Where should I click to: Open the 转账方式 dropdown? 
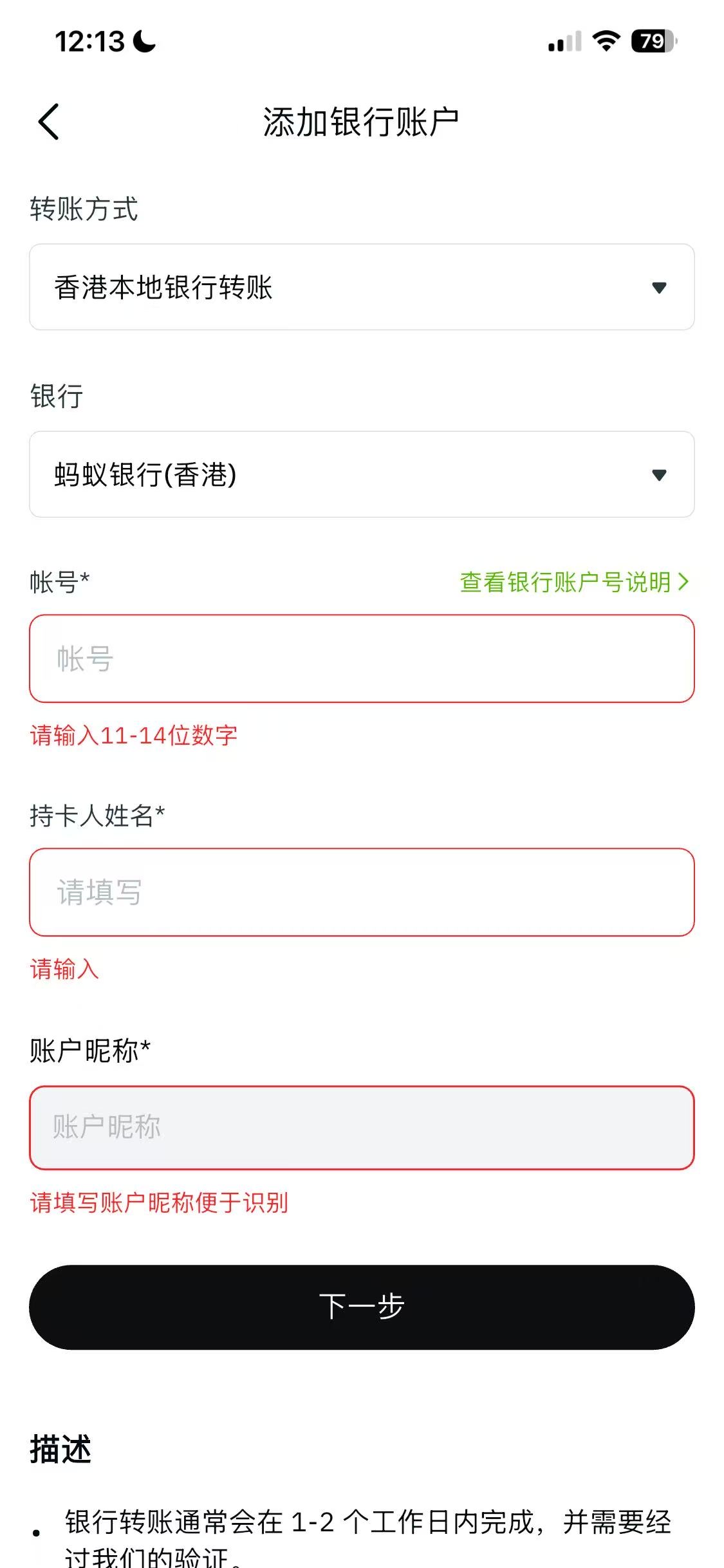coord(362,287)
